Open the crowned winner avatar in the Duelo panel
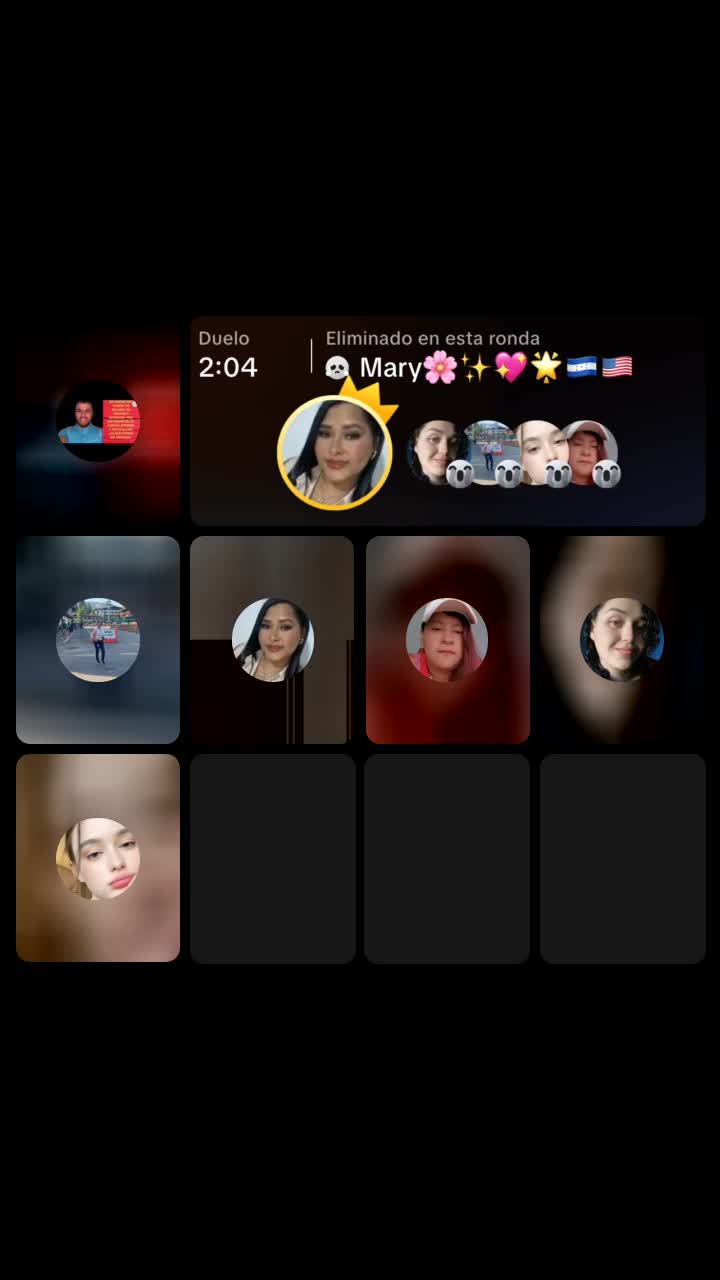The height and width of the screenshot is (1280, 720). click(334, 452)
